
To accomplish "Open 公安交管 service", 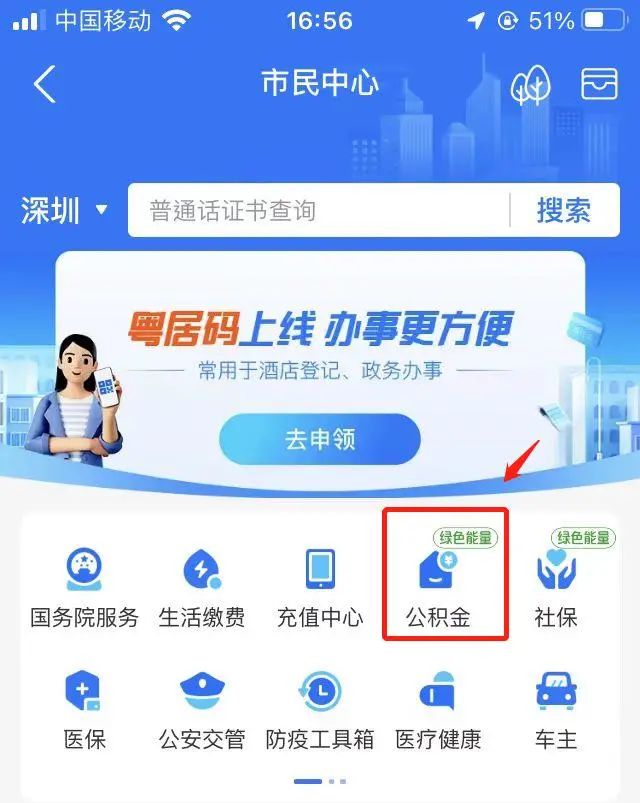I will pos(202,710).
